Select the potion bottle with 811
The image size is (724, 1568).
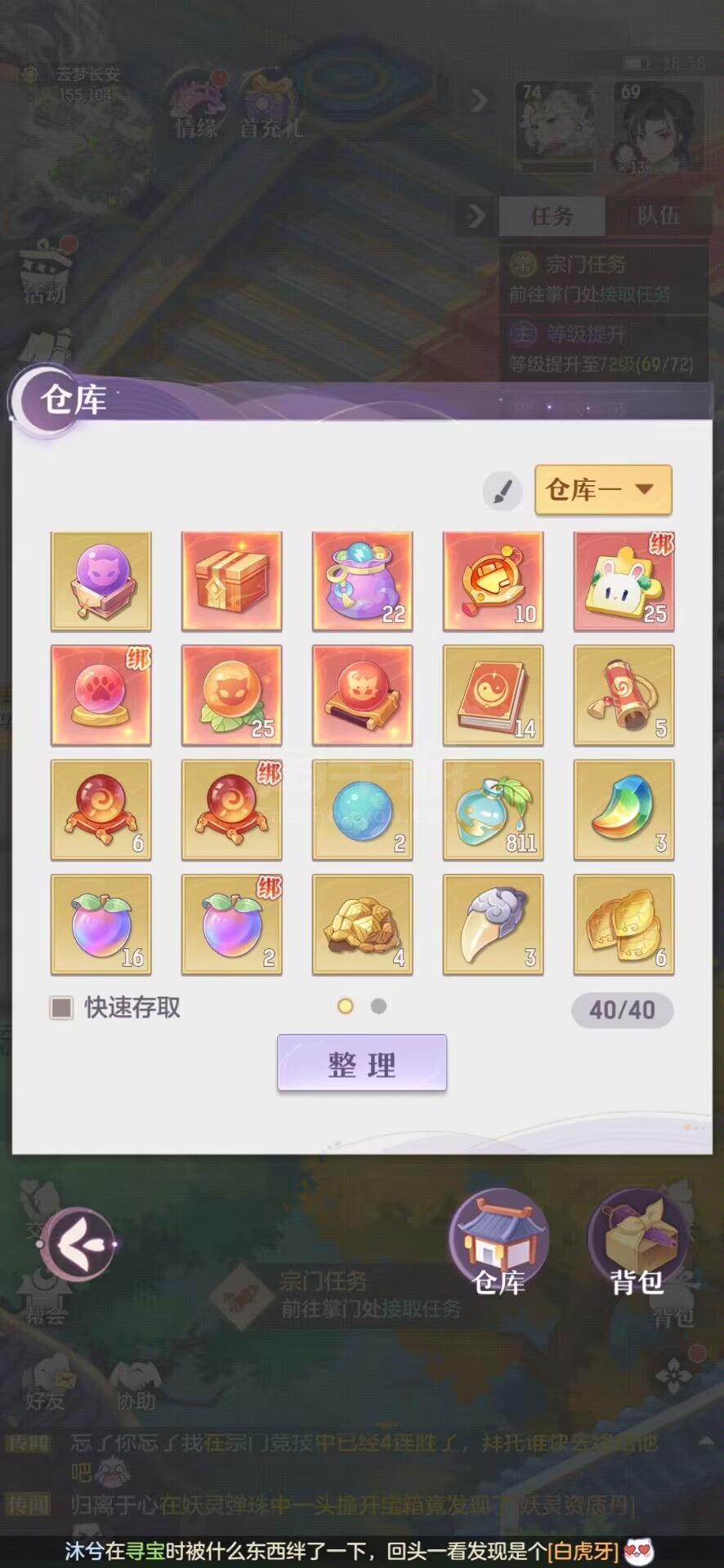tap(494, 809)
